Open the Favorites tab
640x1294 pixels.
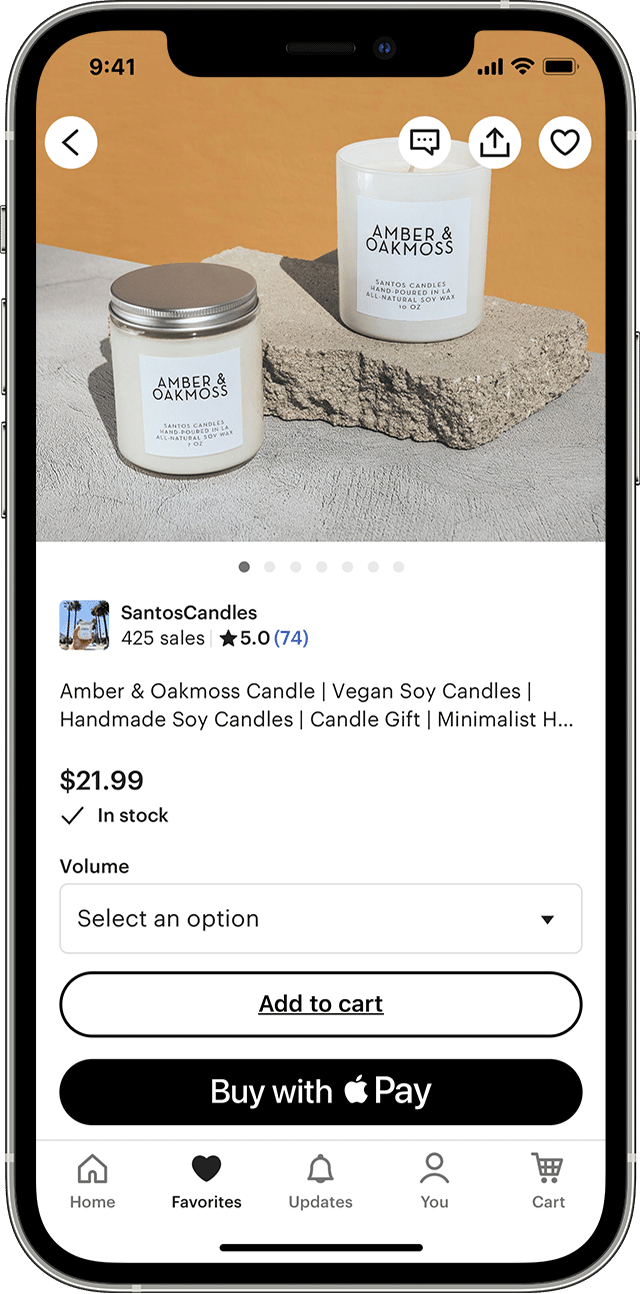point(206,1181)
